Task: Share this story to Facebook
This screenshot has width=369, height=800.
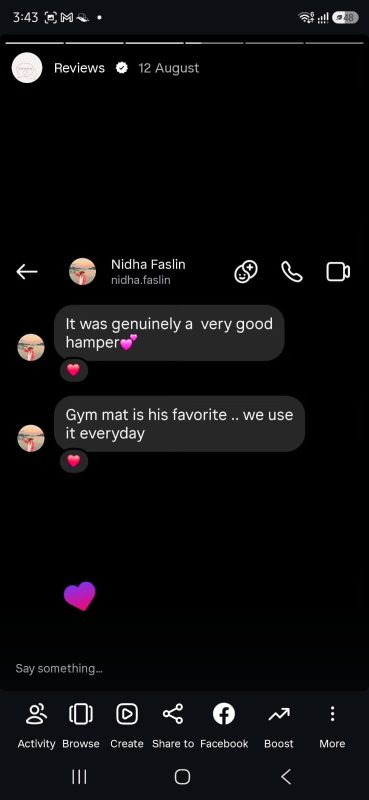Action: tap(224, 726)
